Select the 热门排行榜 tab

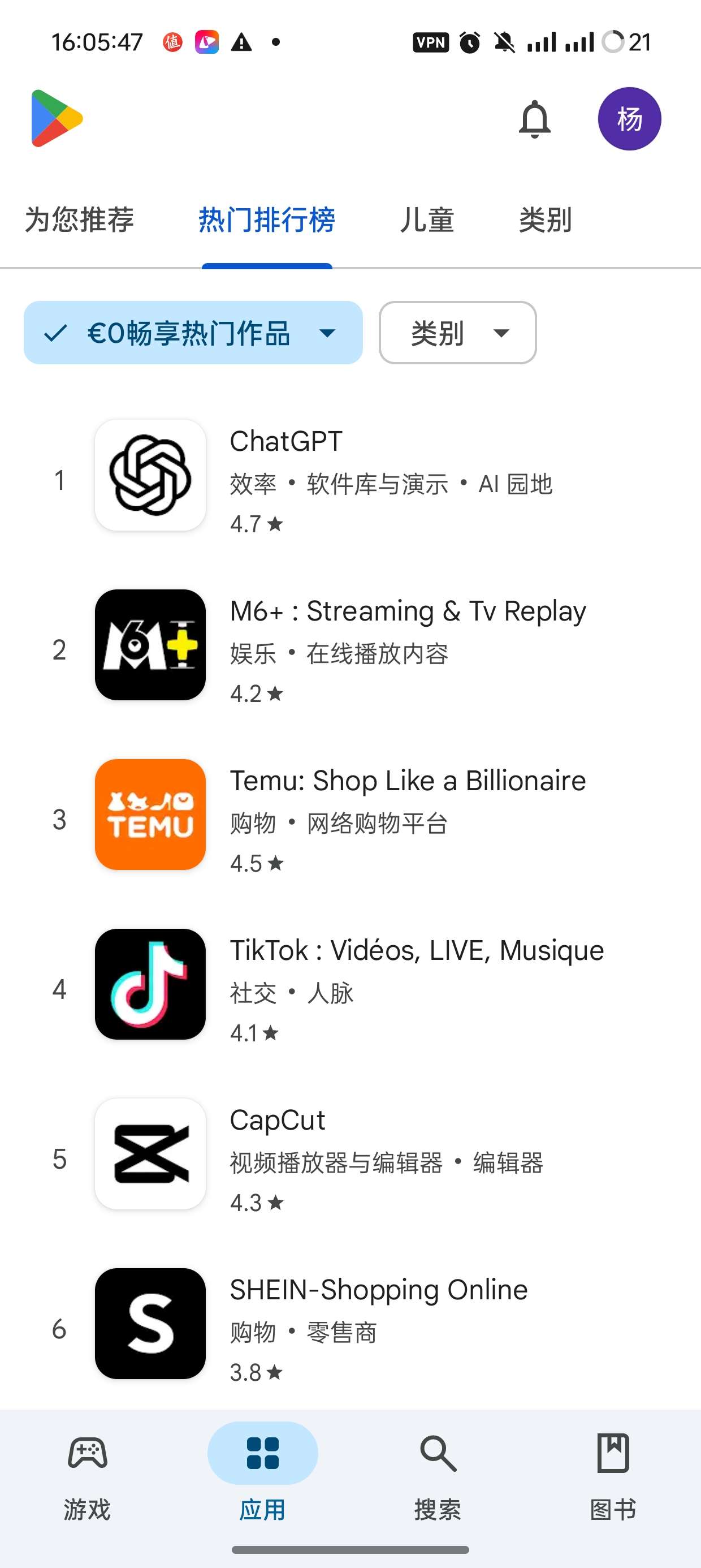(266, 219)
